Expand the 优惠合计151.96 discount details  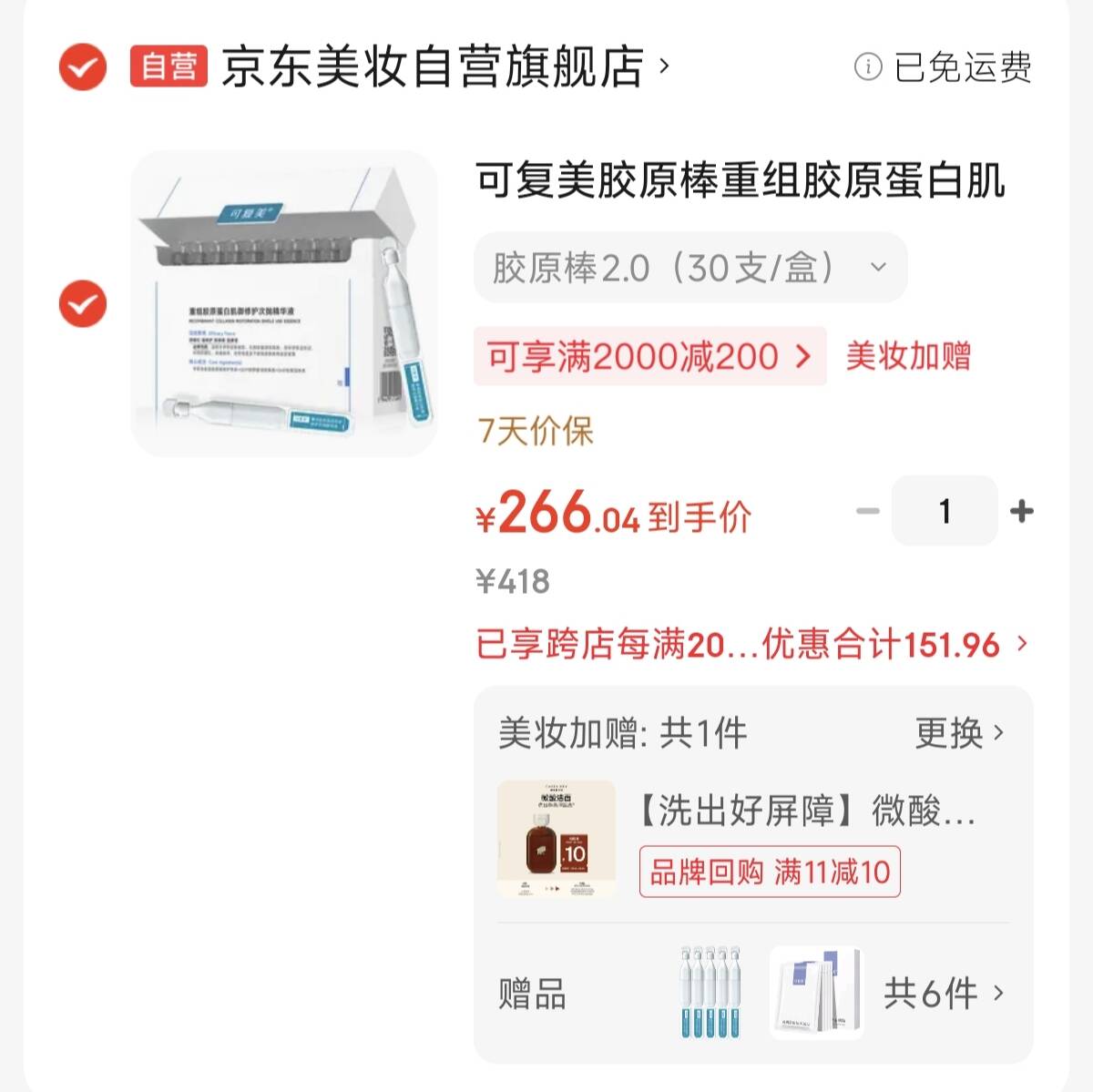752,645
